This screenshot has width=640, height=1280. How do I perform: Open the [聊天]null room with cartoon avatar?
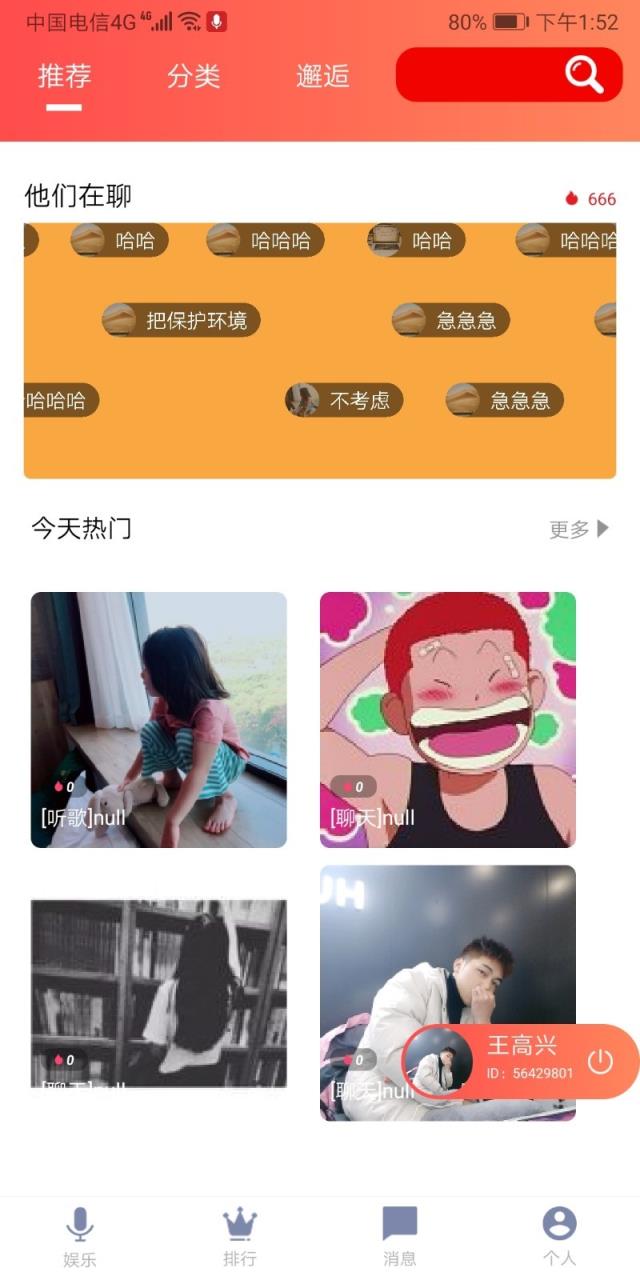pos(448,720)
